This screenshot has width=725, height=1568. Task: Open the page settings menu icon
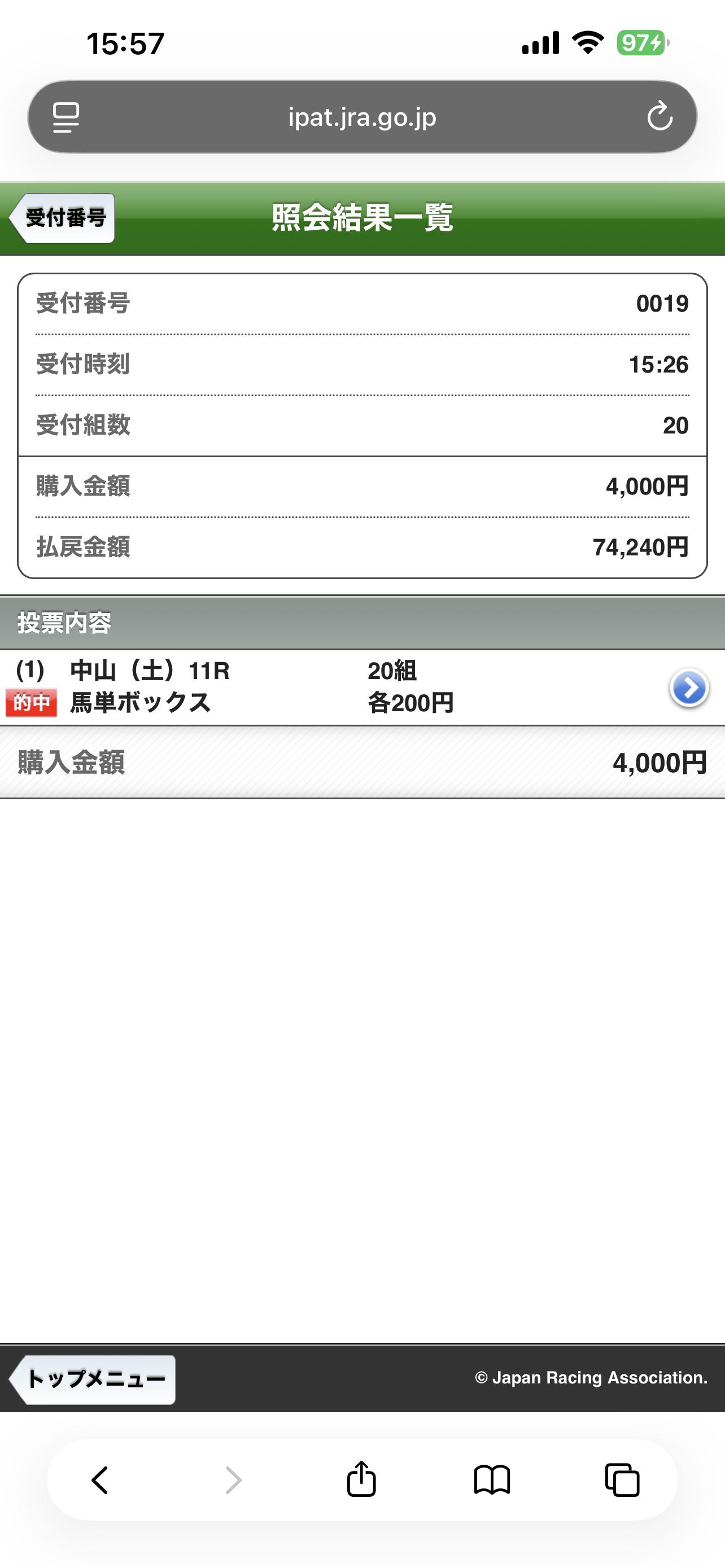65,116
